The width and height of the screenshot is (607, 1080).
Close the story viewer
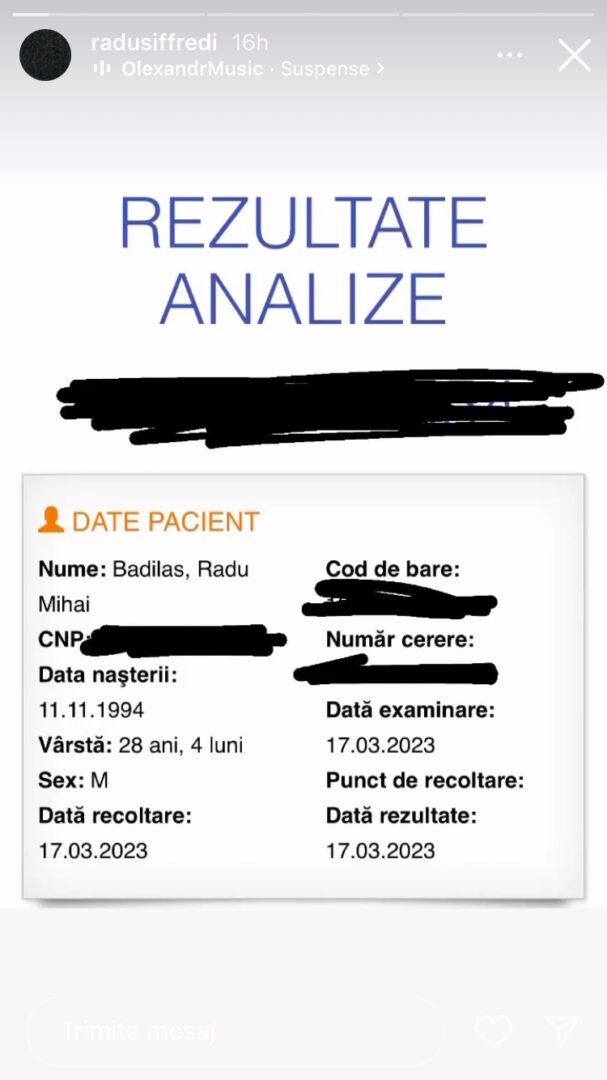pos(574,55)
